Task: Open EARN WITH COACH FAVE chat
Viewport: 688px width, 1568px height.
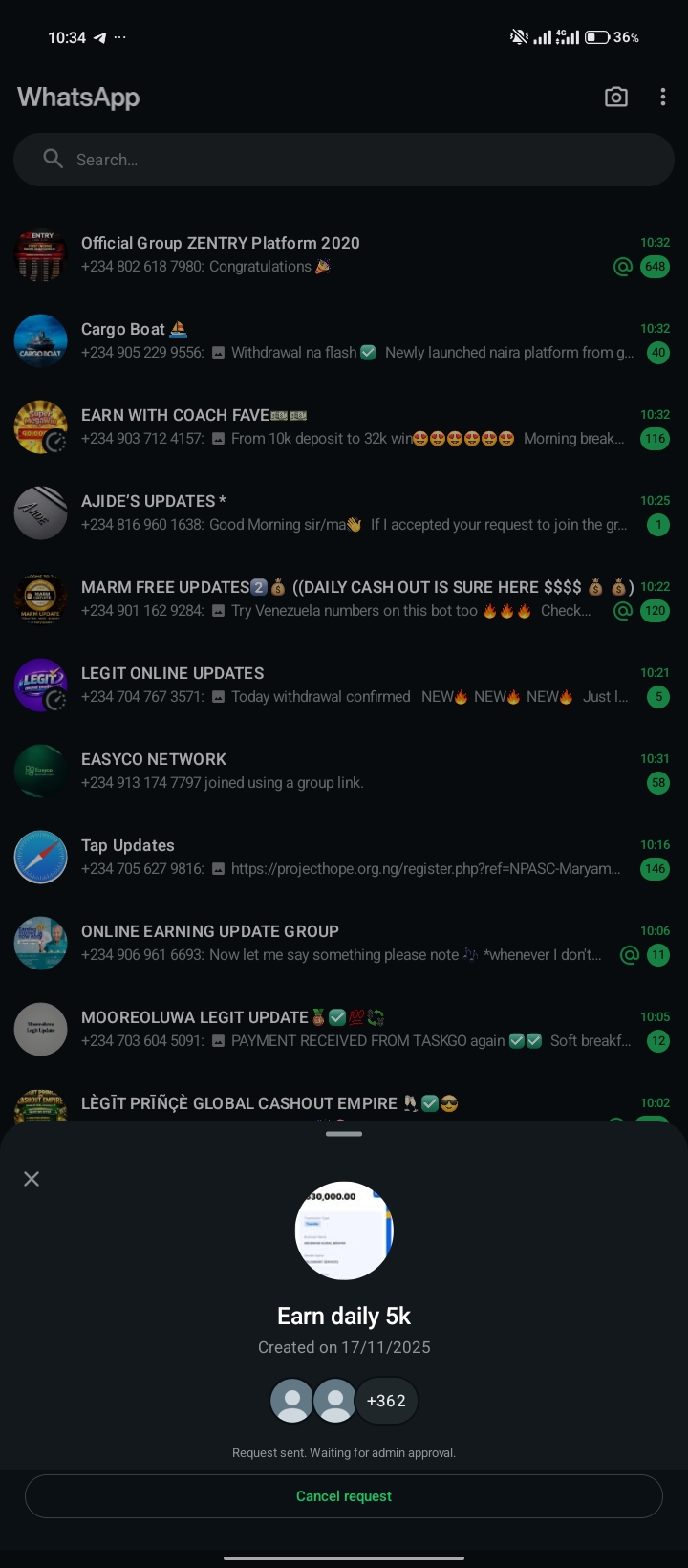Action: click(x=344, y=426)
